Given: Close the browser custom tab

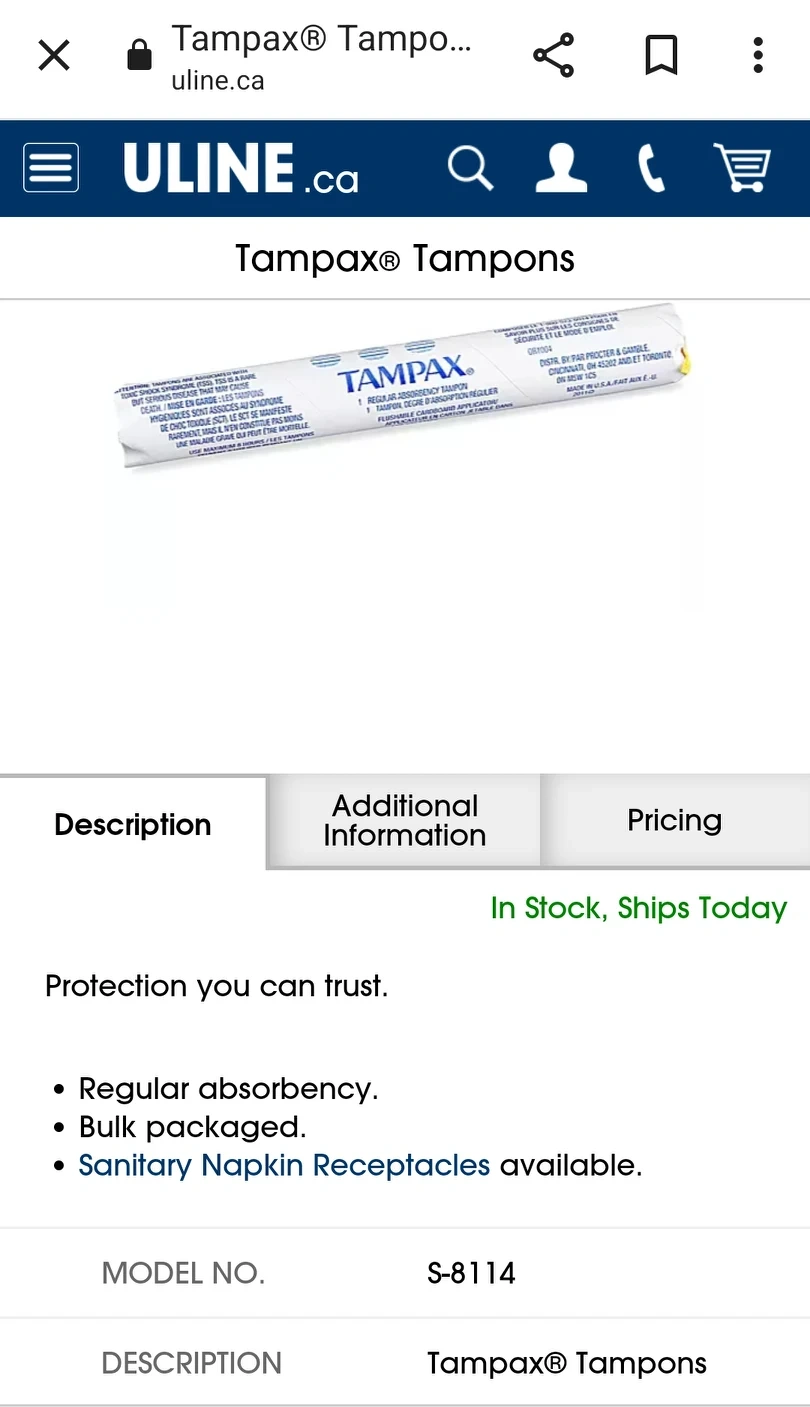Looking at the screenshot, I should 54,55.
